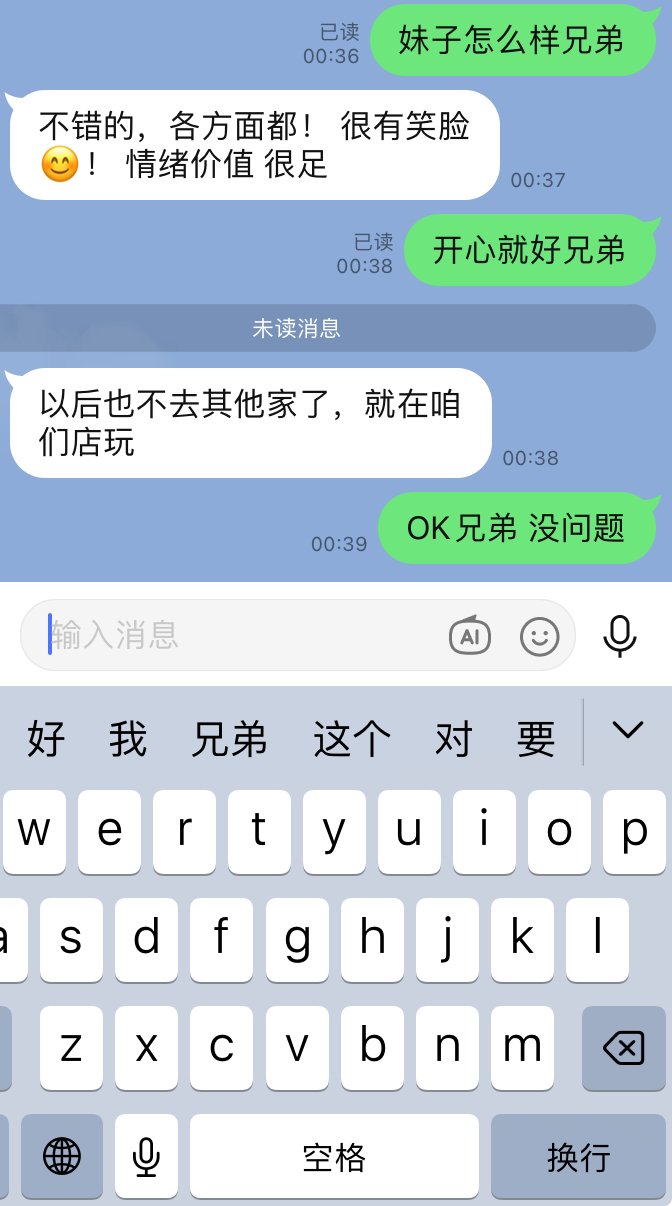Start a voice message with the microphone
This screenshot has height=1206, width=672.
pos(620,635)
